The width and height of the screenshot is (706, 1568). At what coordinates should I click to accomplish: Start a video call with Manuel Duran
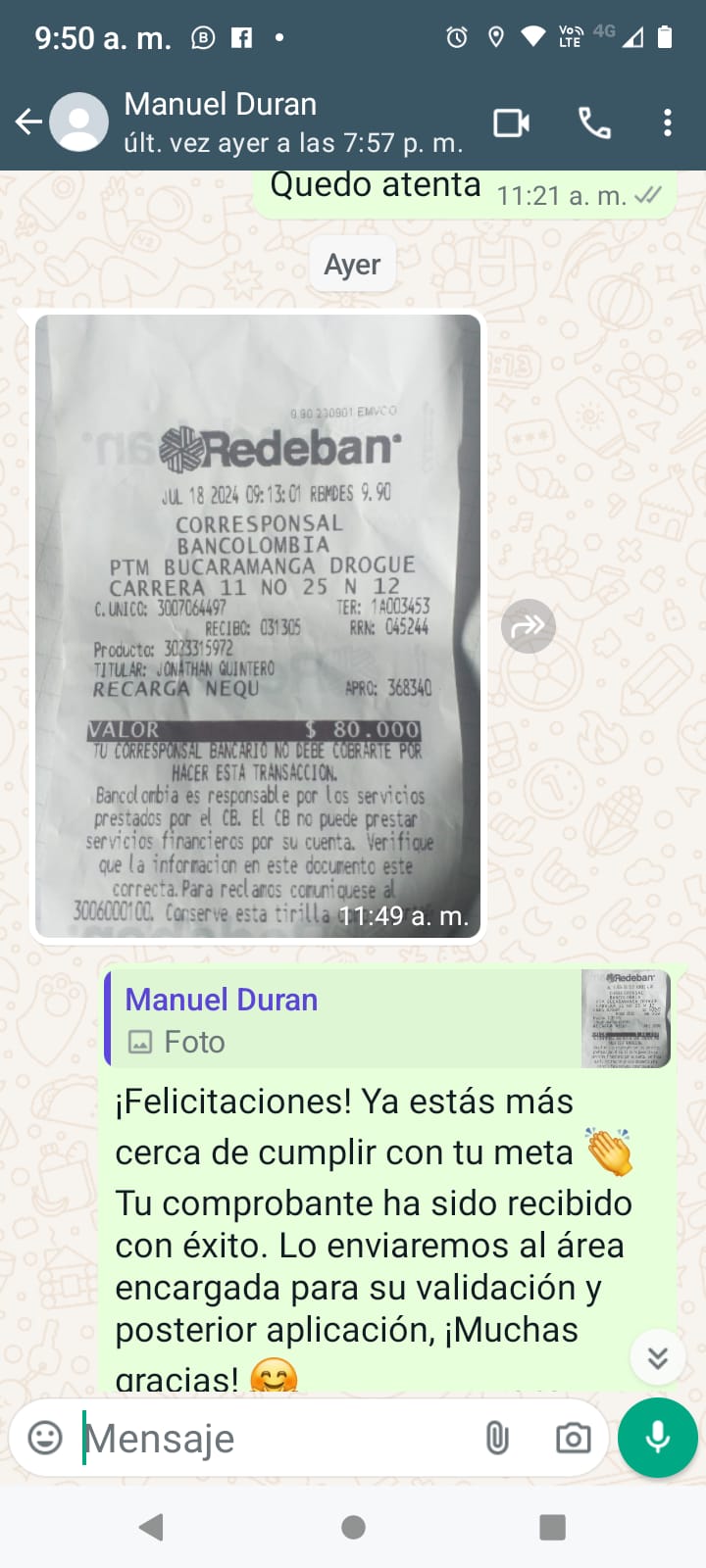click(511, 122)
